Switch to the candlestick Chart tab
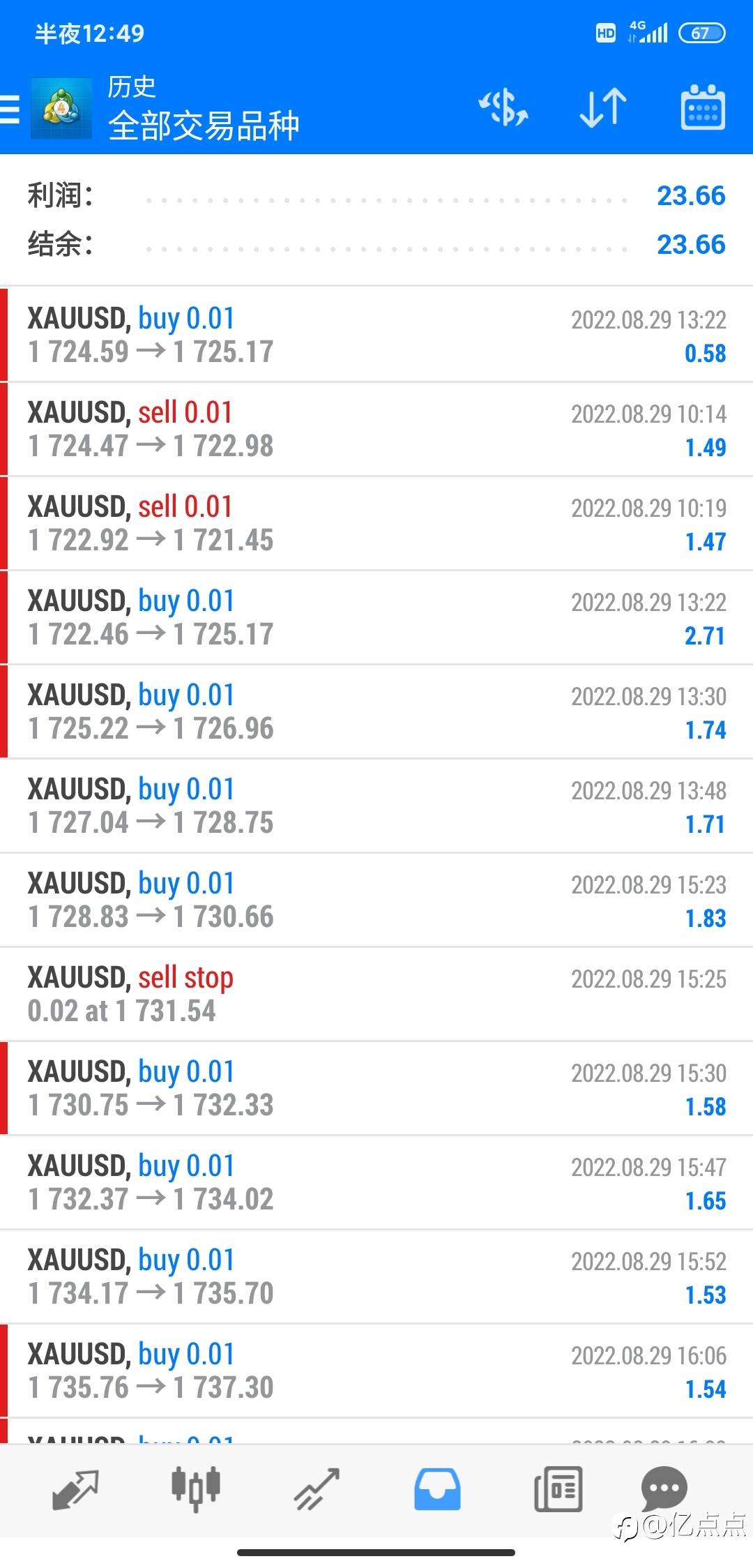The height and width of the screenshot is (1568, 753). 196,1489
